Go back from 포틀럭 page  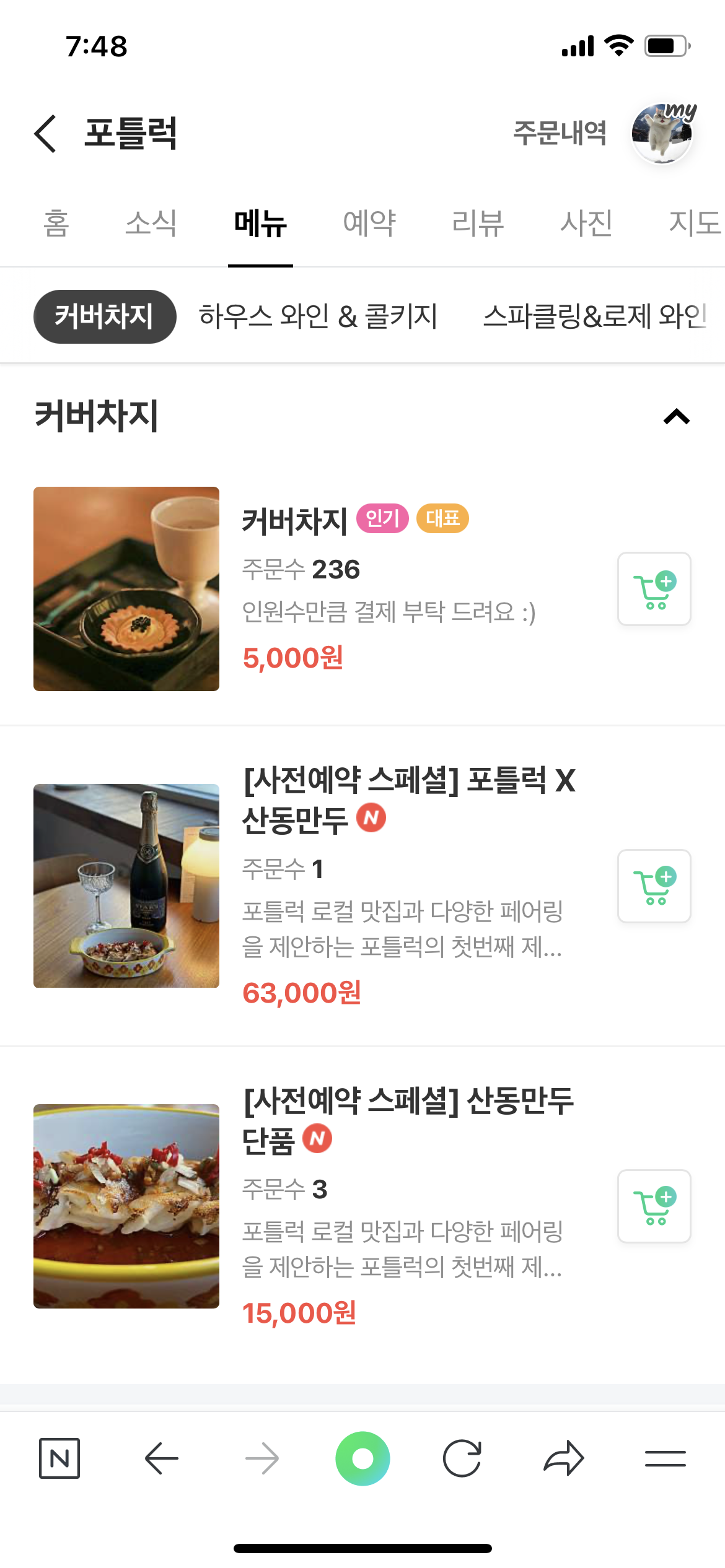pyautogui.click(x=45, y=133)
